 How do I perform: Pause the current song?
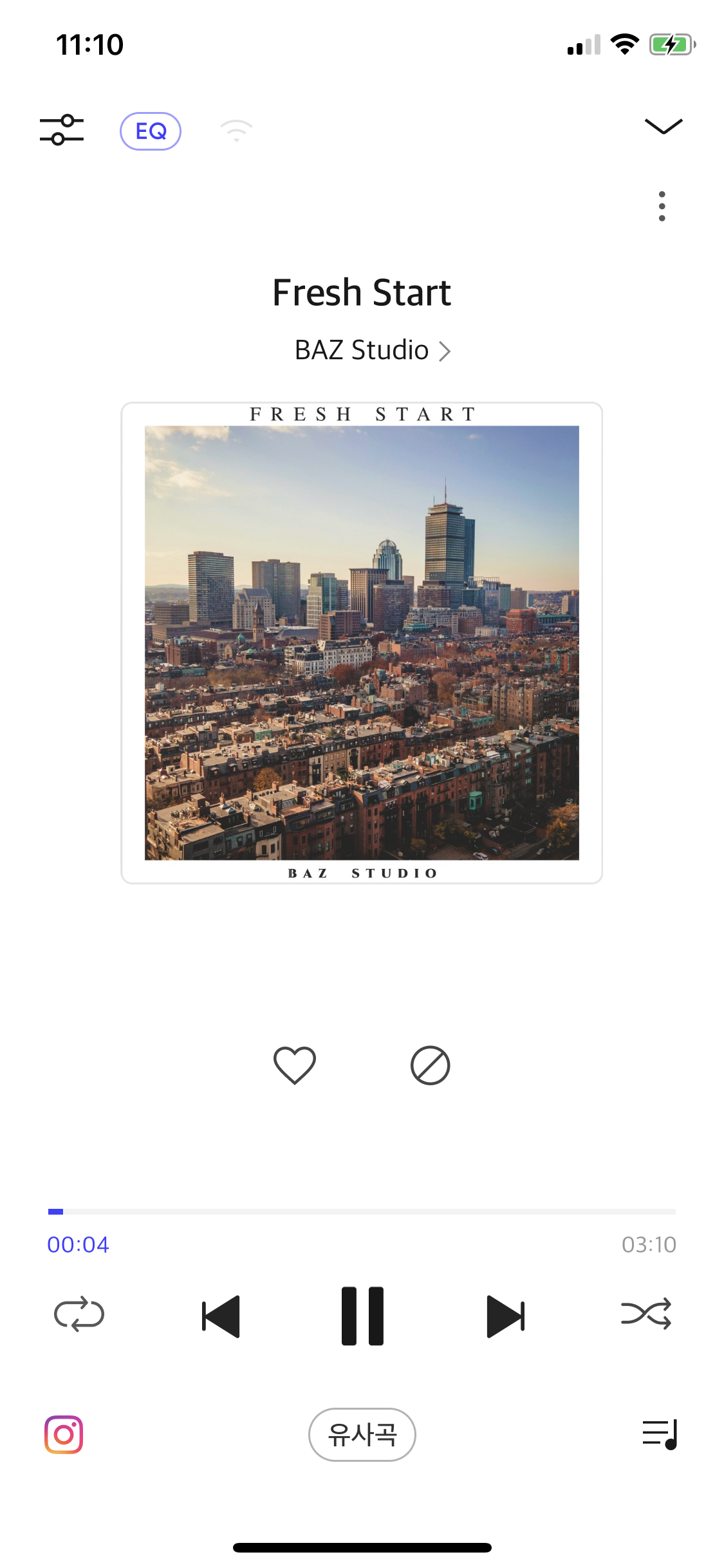(362, 1316)
